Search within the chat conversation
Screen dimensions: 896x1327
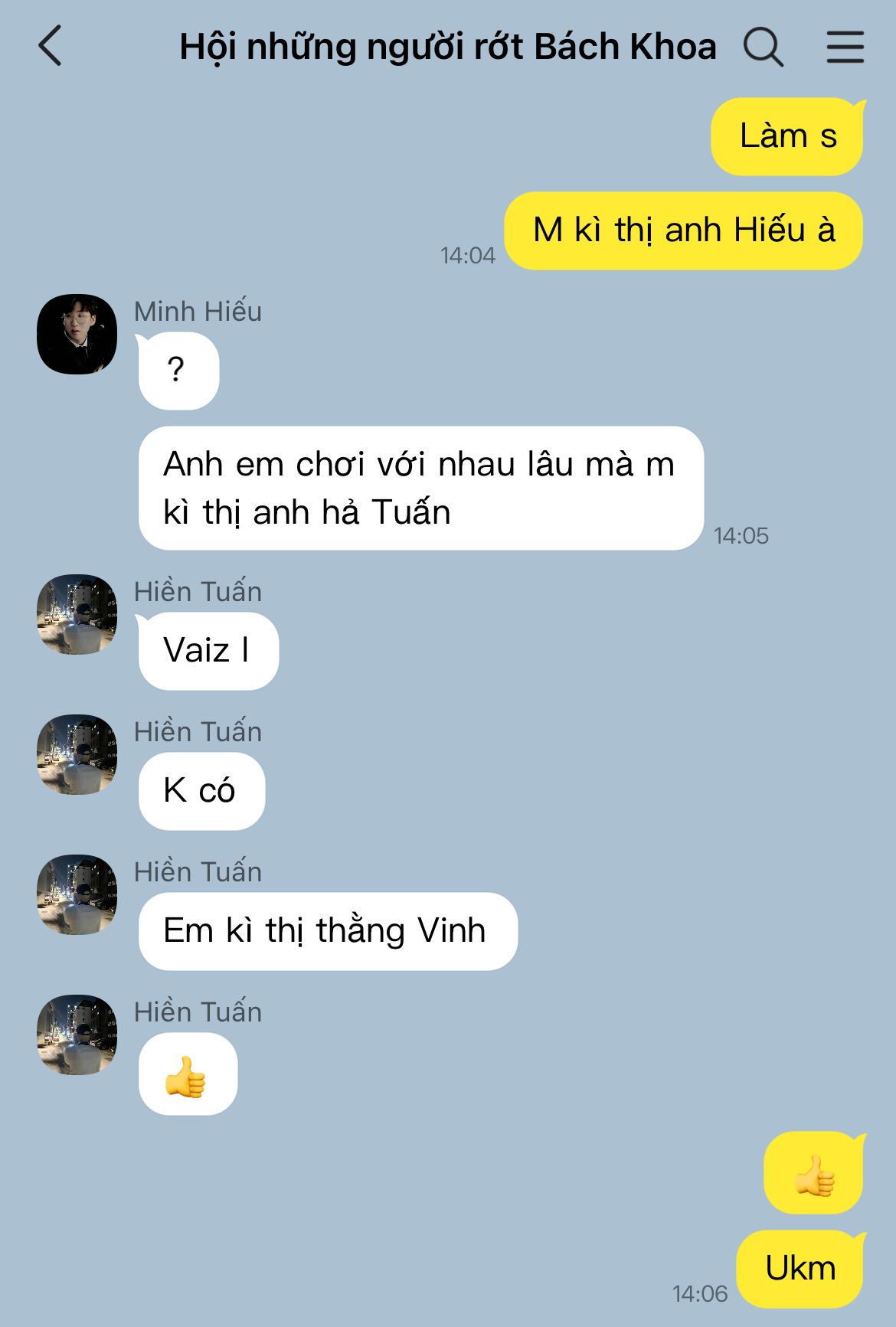tap(763, 47)
